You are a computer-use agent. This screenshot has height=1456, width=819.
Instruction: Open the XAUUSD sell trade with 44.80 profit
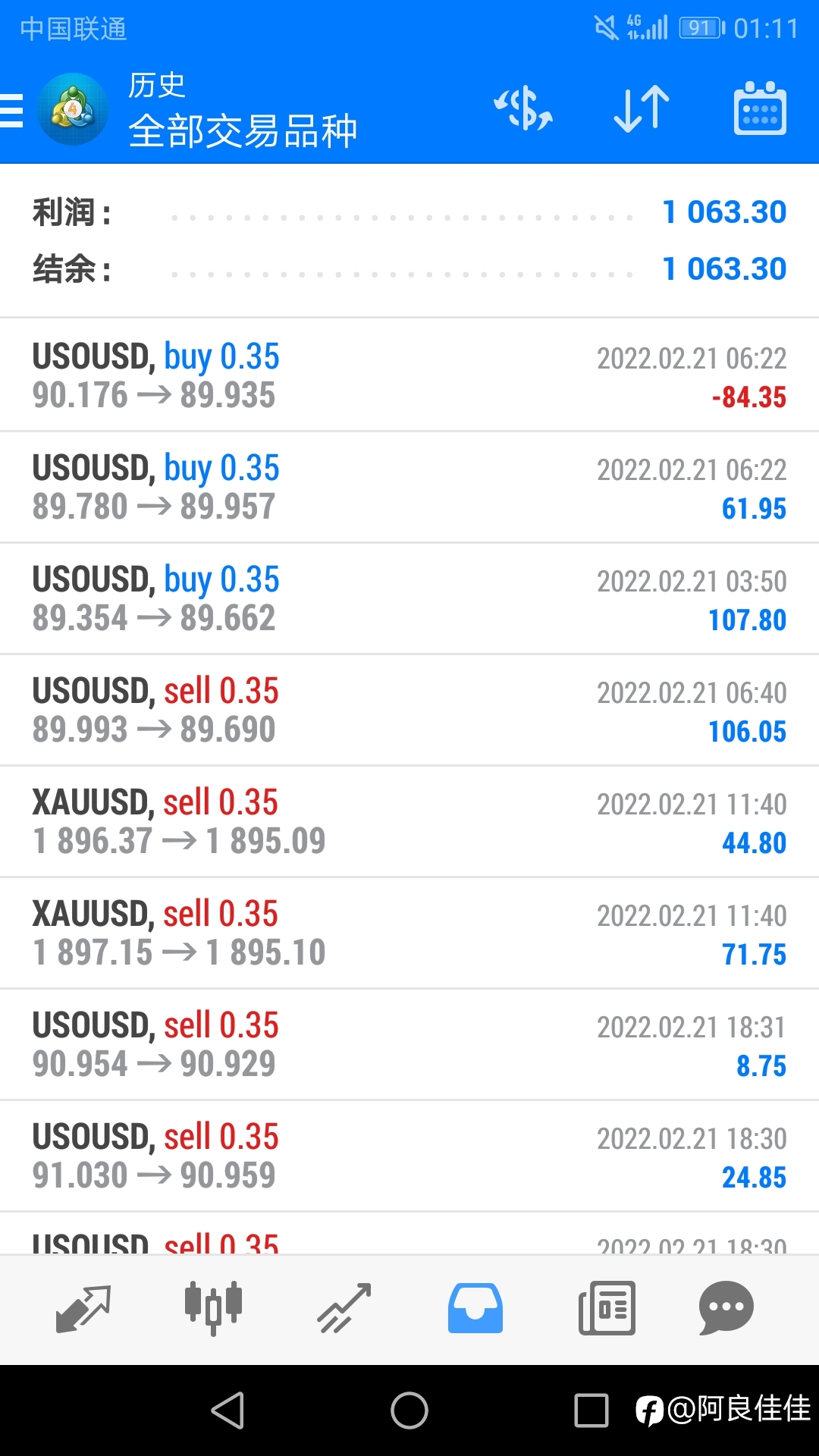(409, 821)
